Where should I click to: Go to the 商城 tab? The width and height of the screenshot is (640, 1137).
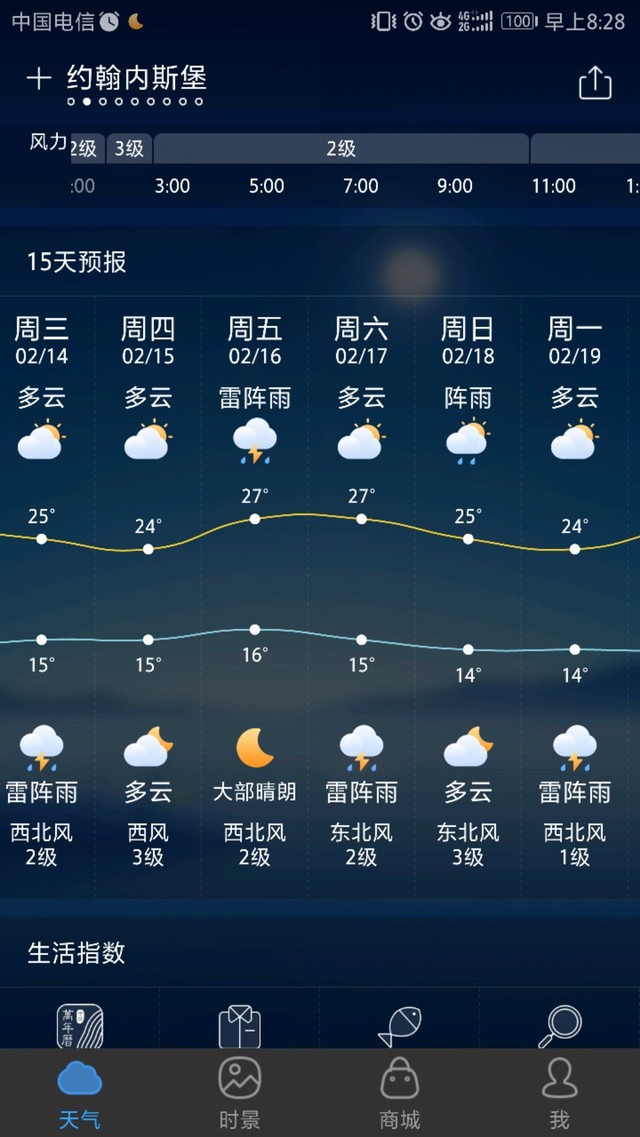pyautogui.click(x=400, y=1093)
